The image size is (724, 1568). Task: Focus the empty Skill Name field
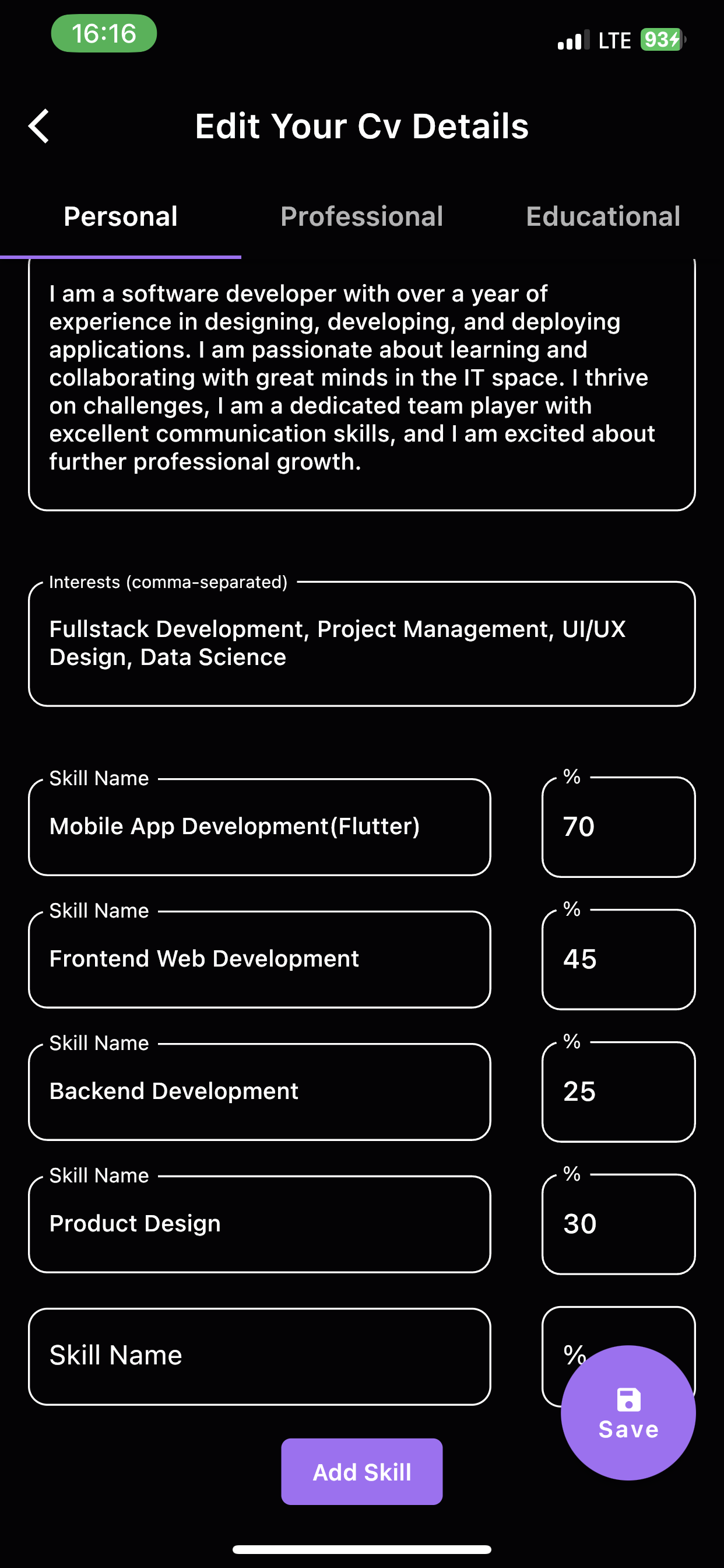pos(259,1356)
